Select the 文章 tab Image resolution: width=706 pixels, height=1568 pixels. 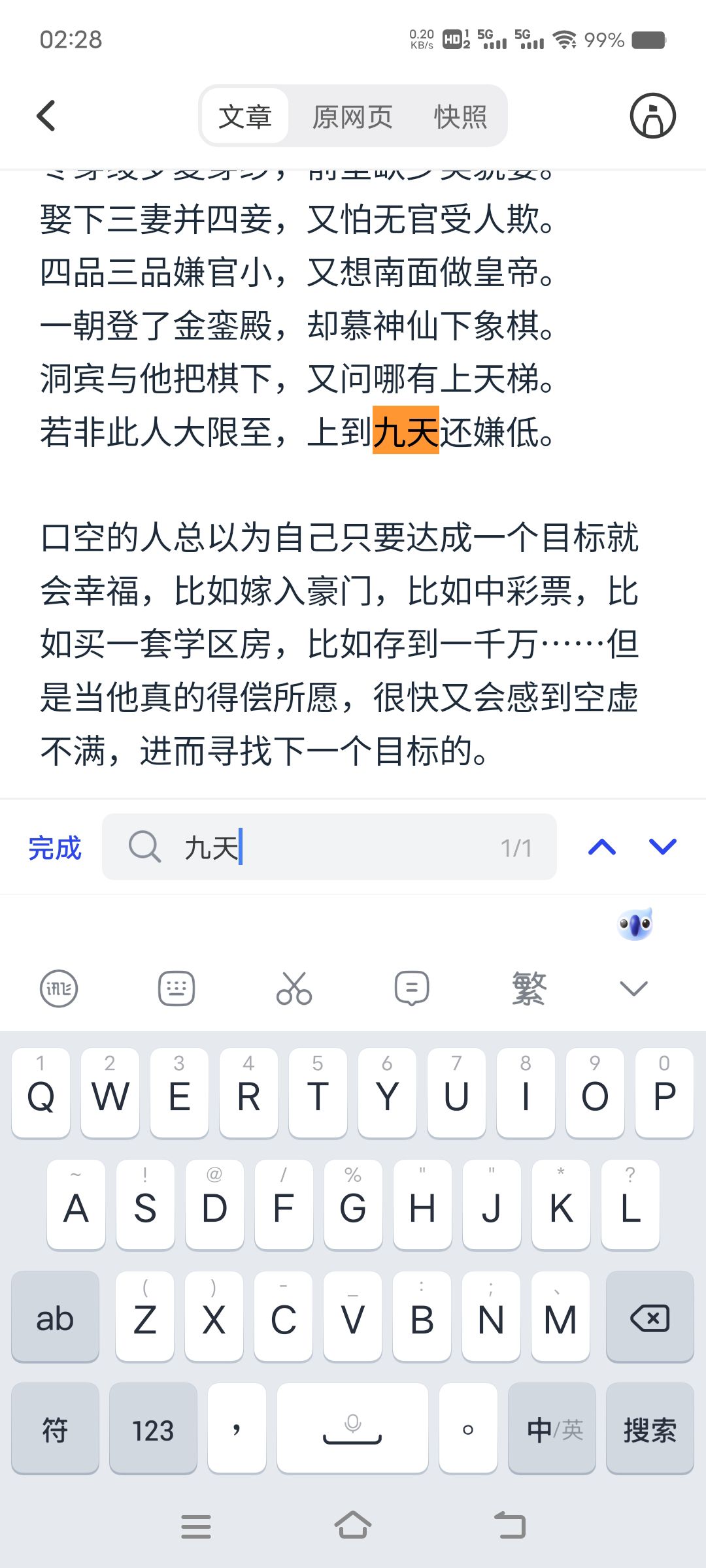click(245, 117)
